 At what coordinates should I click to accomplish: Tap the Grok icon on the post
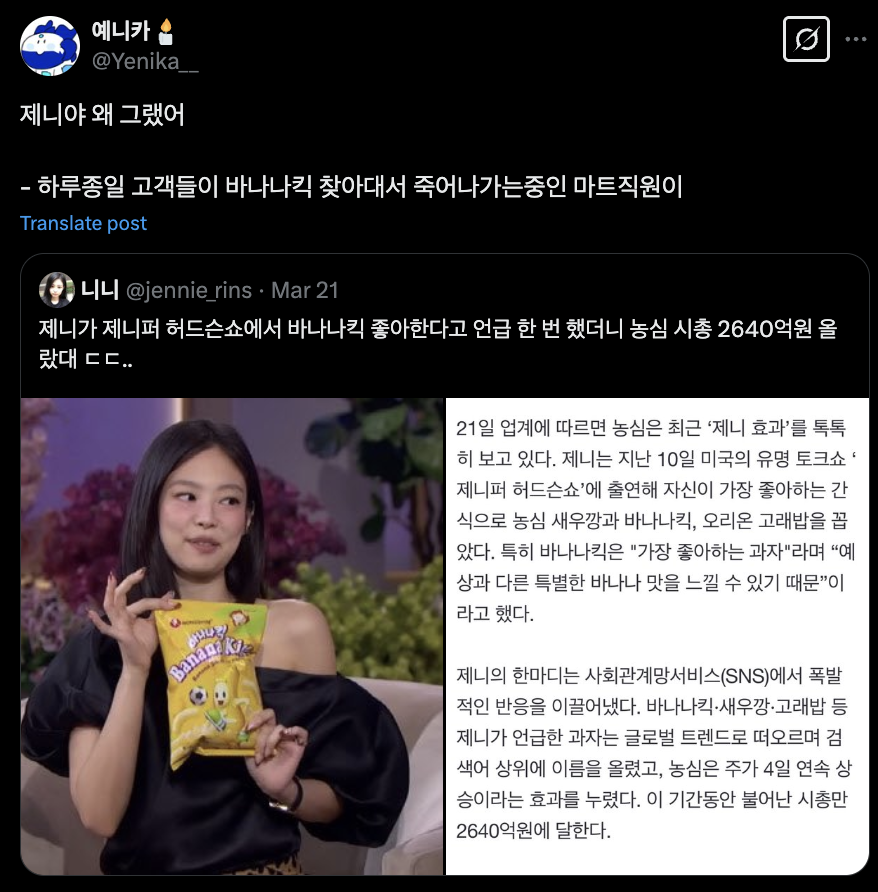tap(805, 41)
